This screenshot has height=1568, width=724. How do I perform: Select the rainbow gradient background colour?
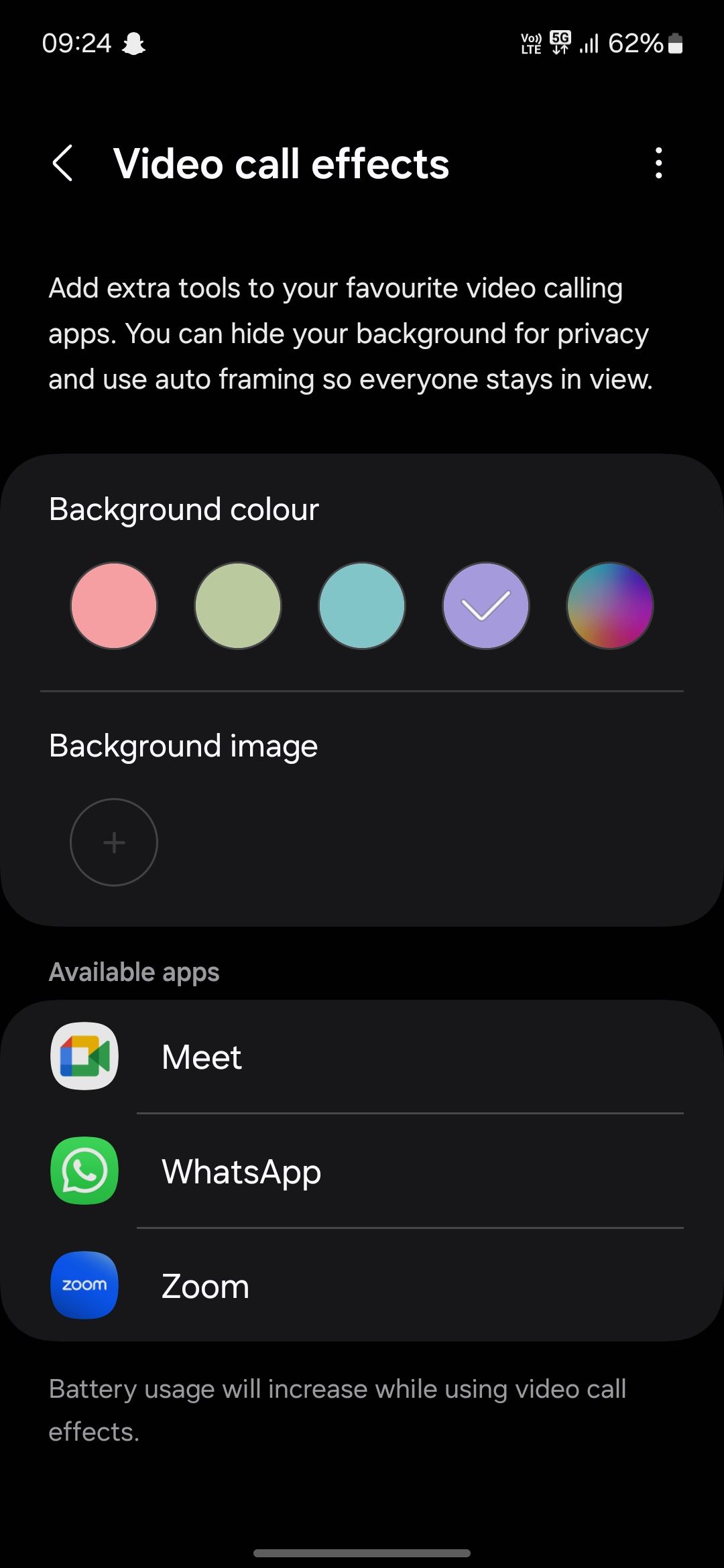(x=609, y=606)
